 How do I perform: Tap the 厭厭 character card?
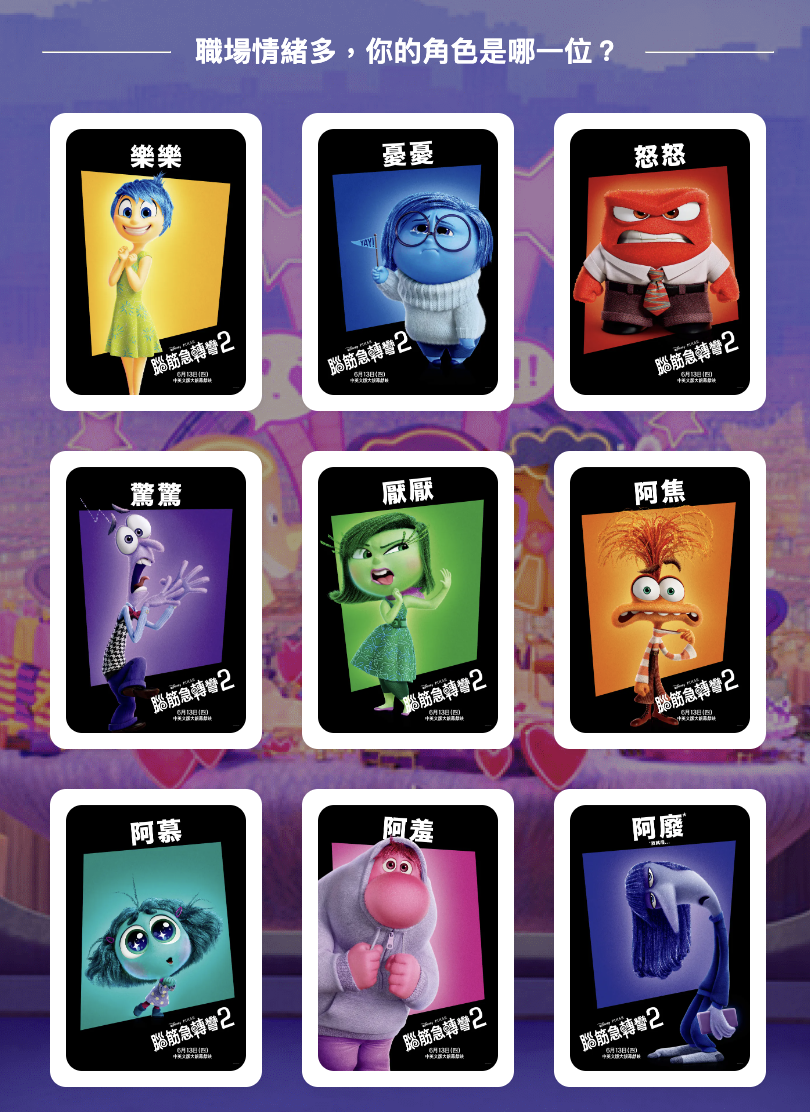408,600
